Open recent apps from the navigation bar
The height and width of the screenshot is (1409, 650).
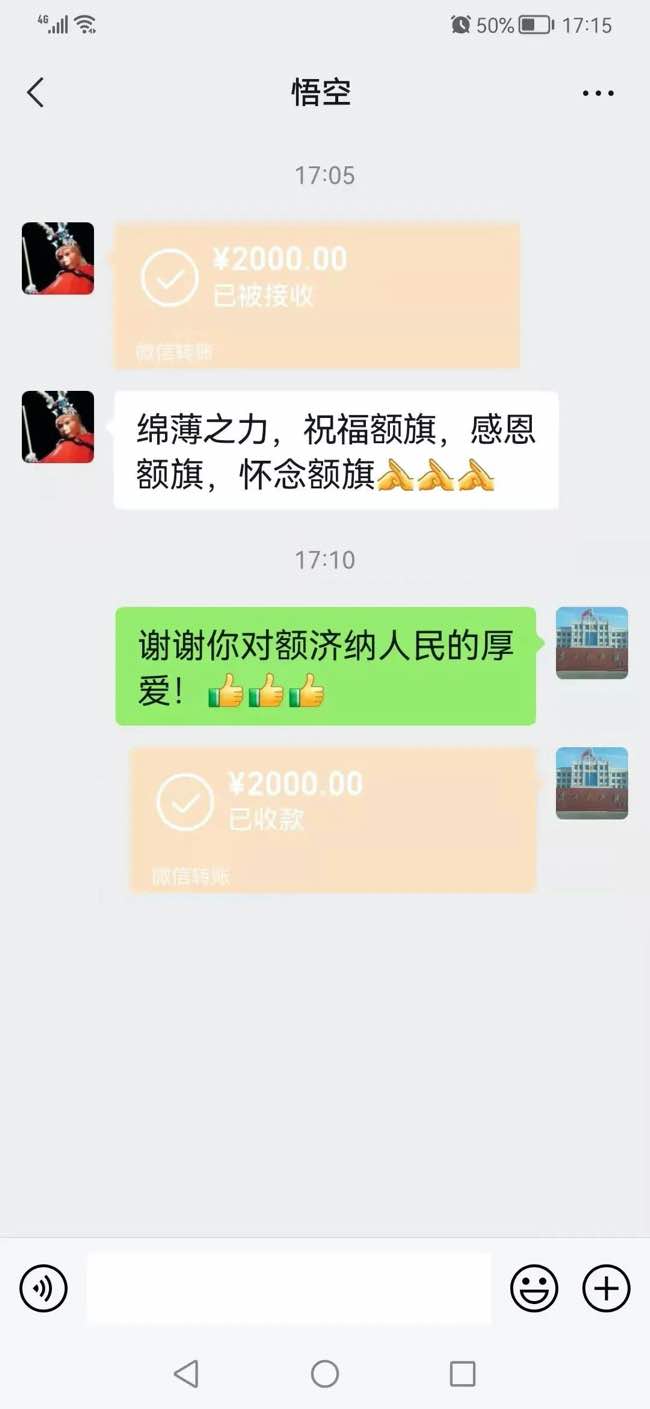462,1373
